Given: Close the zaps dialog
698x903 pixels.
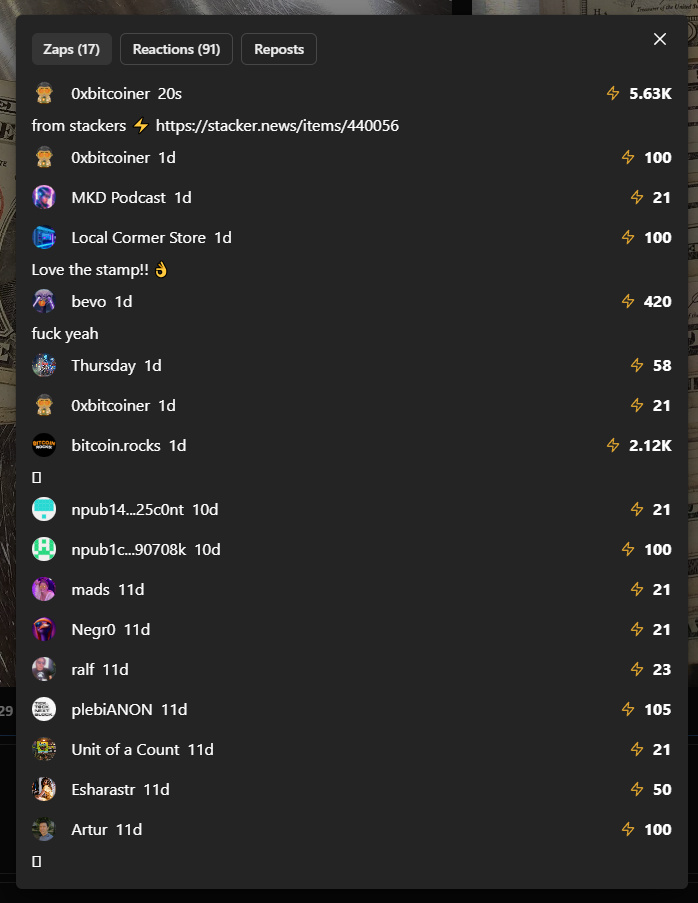Looking at the screenshot, I should pyautogui.click(x=659, y=39).
